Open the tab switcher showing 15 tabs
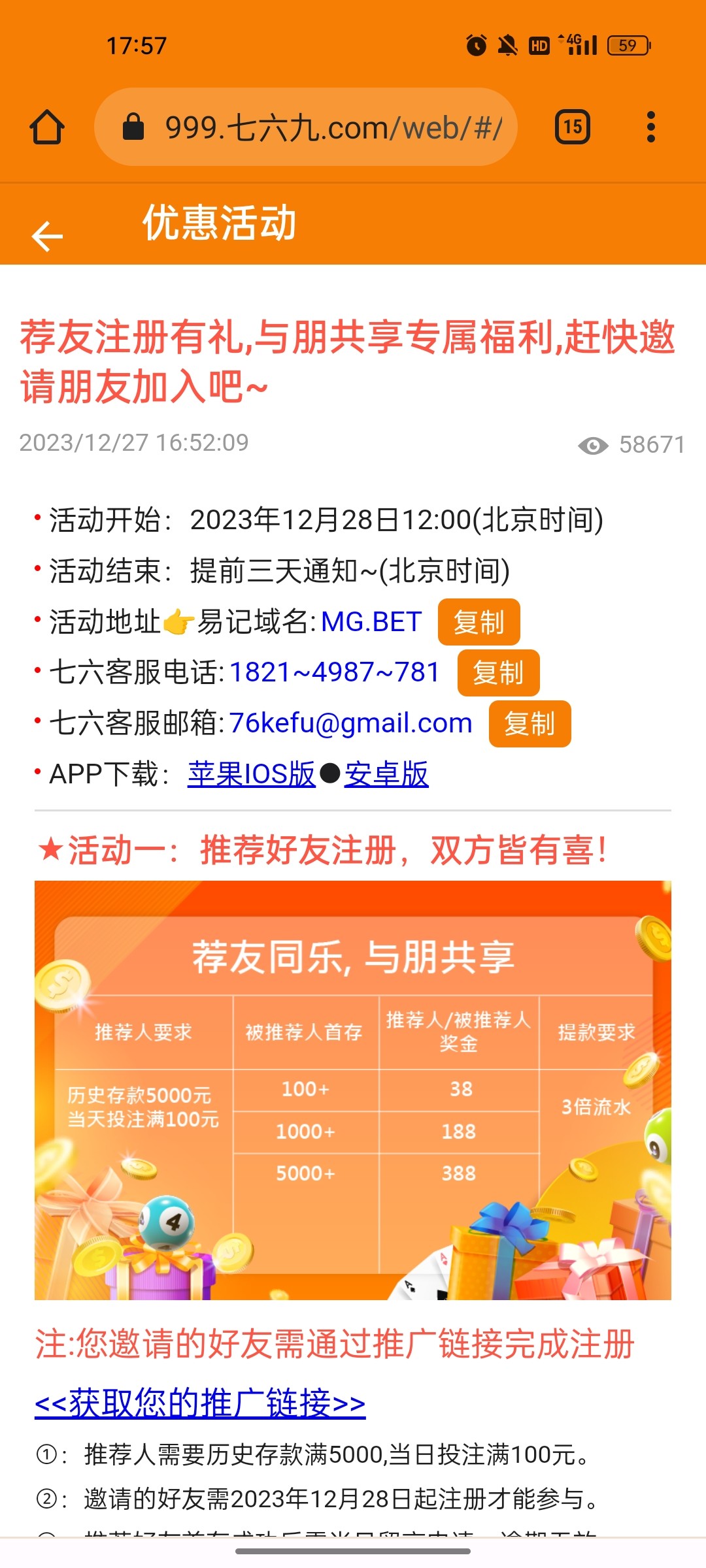The image size is (706, 1568). point(573,127)
